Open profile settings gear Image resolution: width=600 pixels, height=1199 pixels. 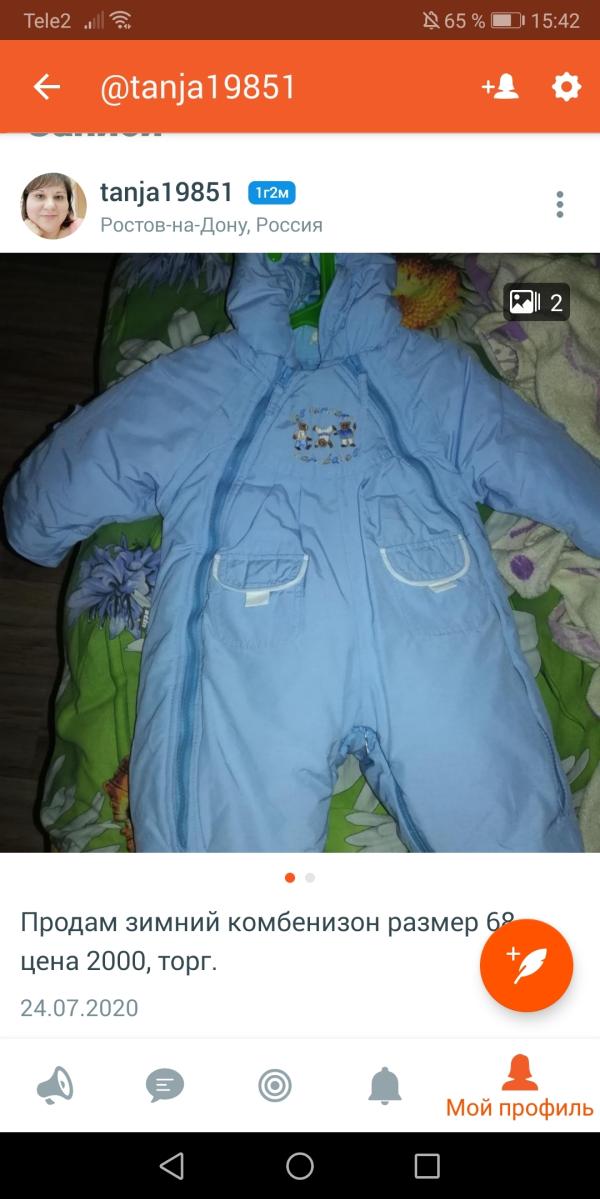(566, 87)
